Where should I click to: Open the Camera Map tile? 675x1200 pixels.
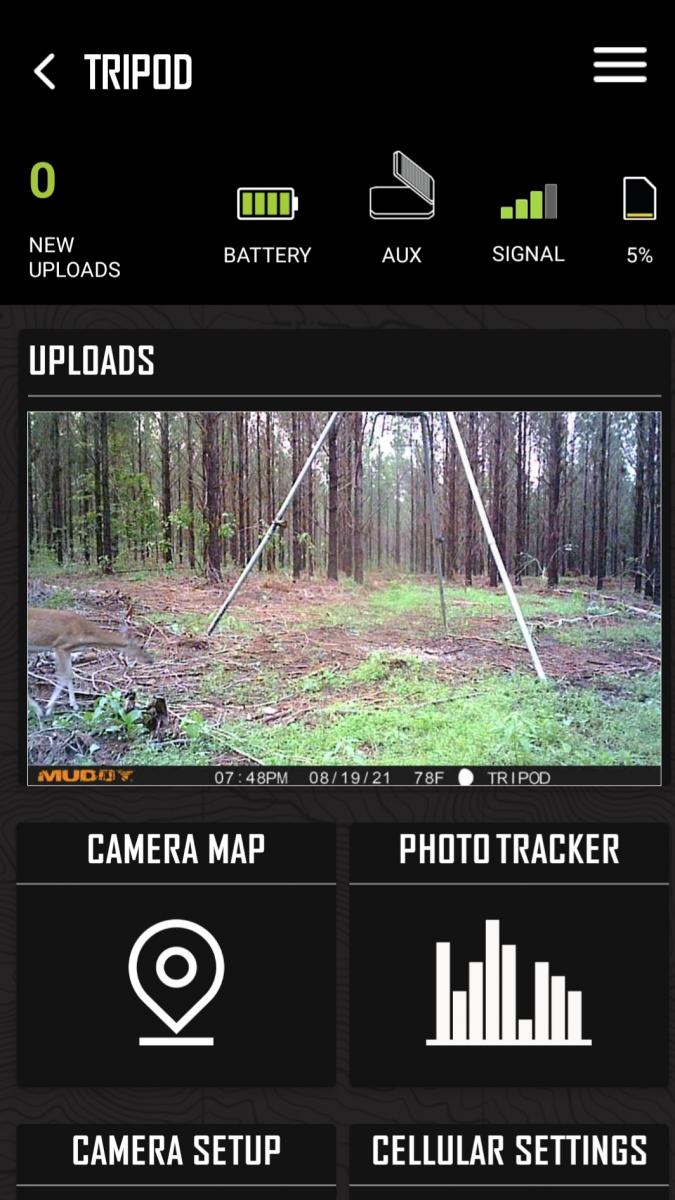click(176, 954)
